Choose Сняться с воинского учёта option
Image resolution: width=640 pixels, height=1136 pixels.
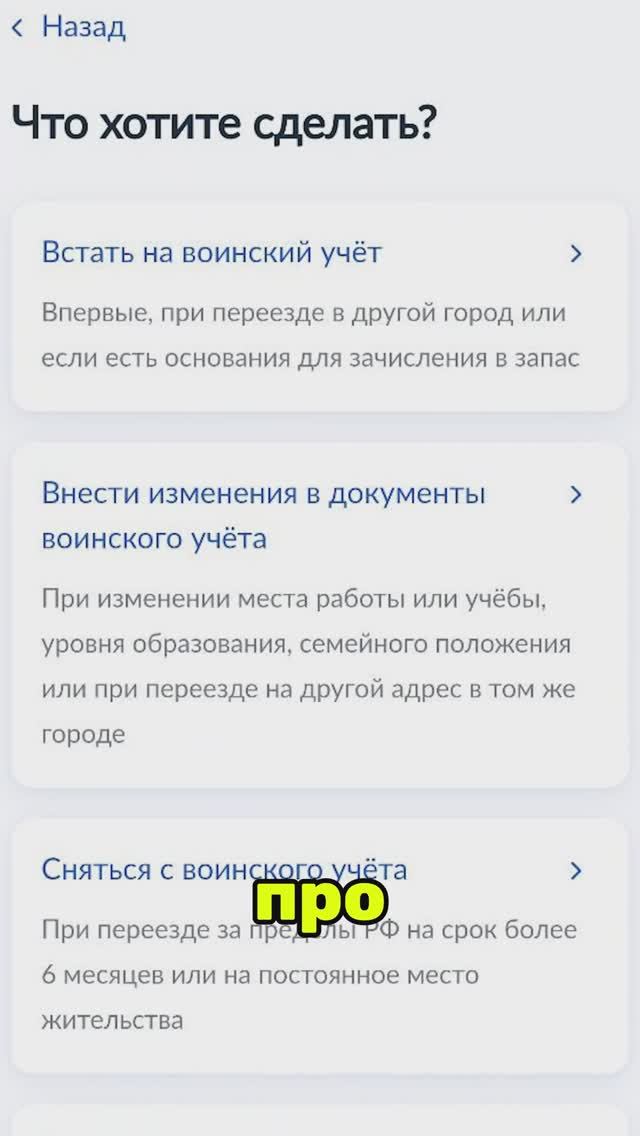click(225, 869)
